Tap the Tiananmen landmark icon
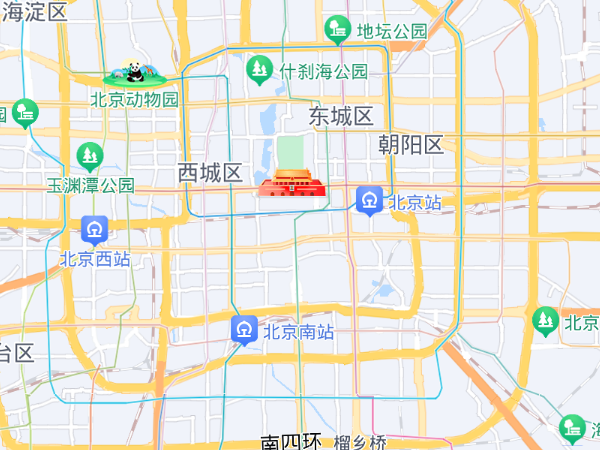The width and height of the screenshot is (600, 450). (x=292, y=184)
